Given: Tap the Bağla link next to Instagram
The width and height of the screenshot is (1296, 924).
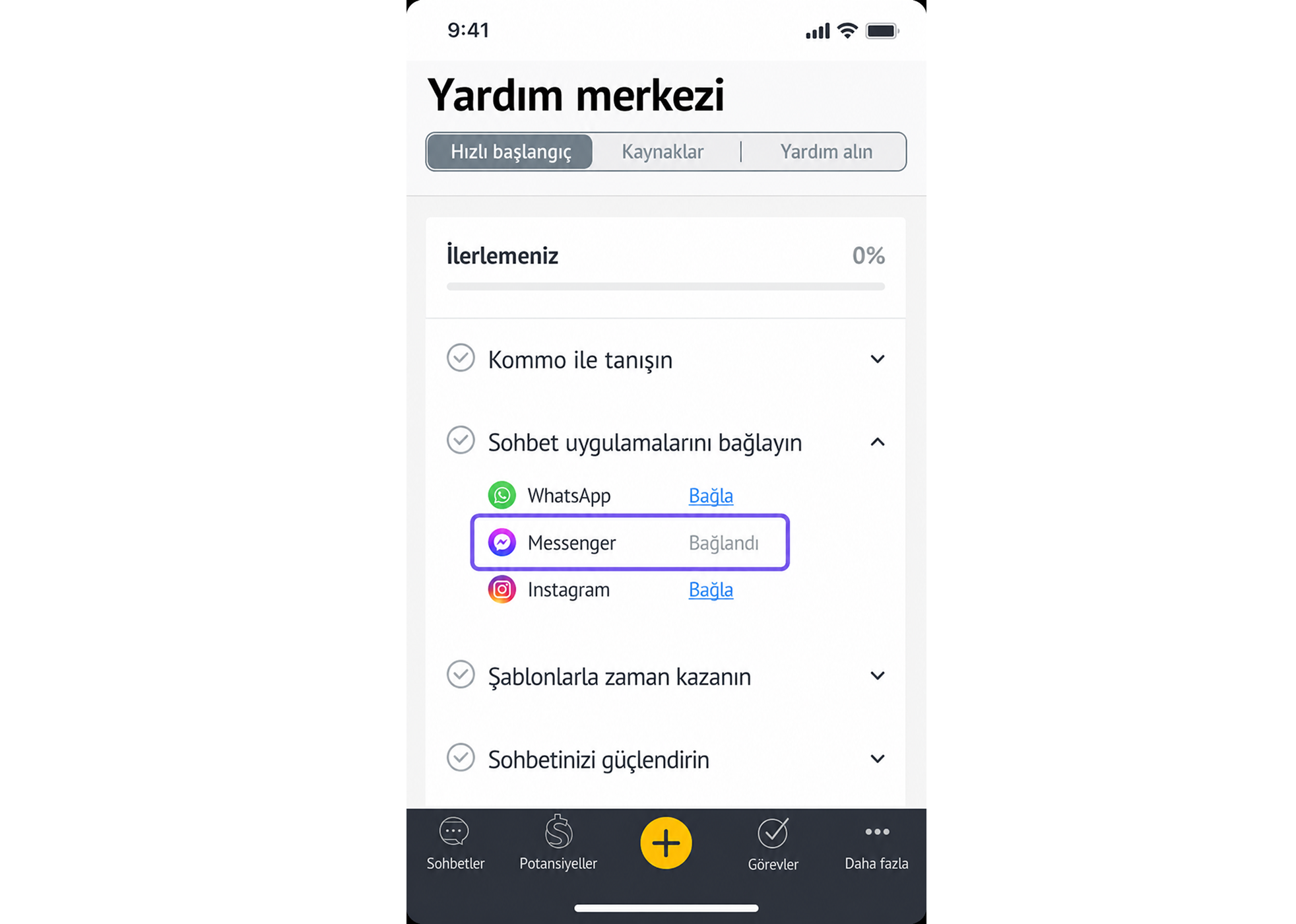Looking at the screenshot, I should click(711, 590).
